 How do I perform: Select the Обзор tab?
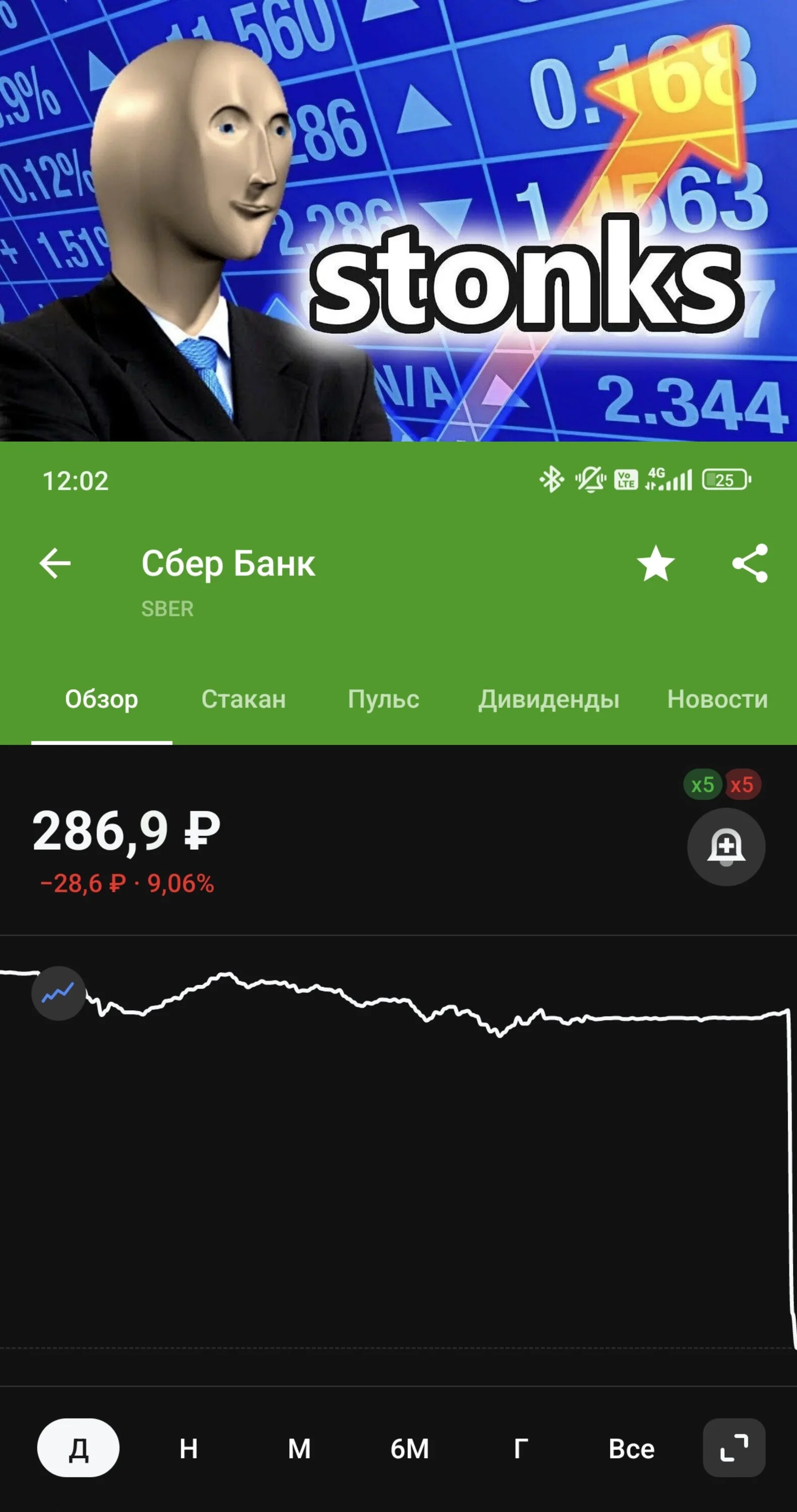point(102,700)
